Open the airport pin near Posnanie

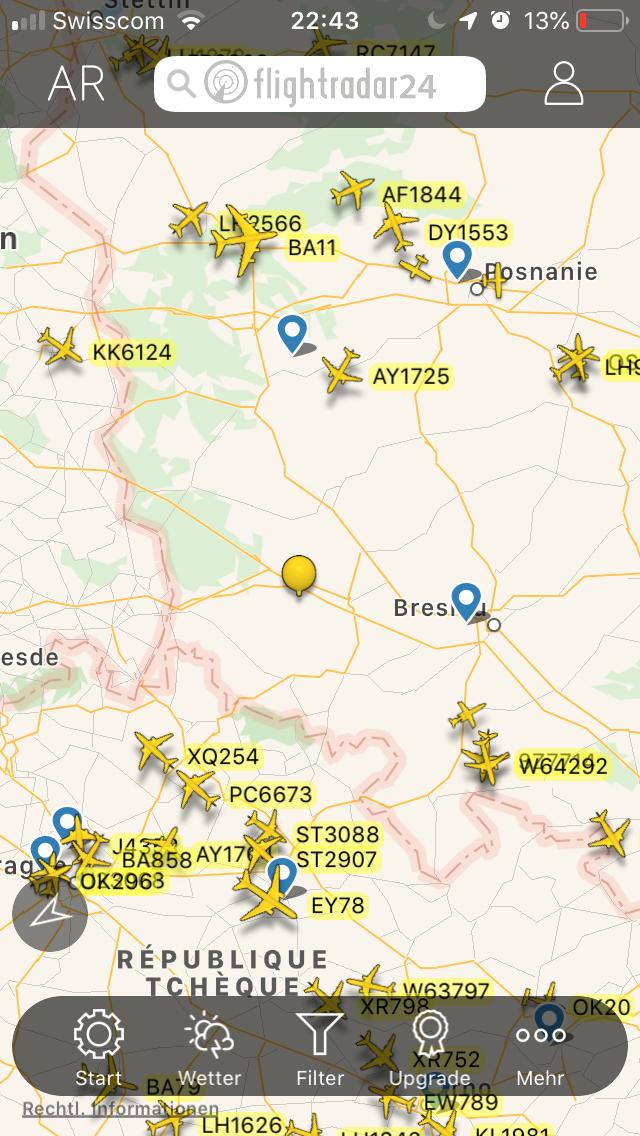click(x=457, y=260)
